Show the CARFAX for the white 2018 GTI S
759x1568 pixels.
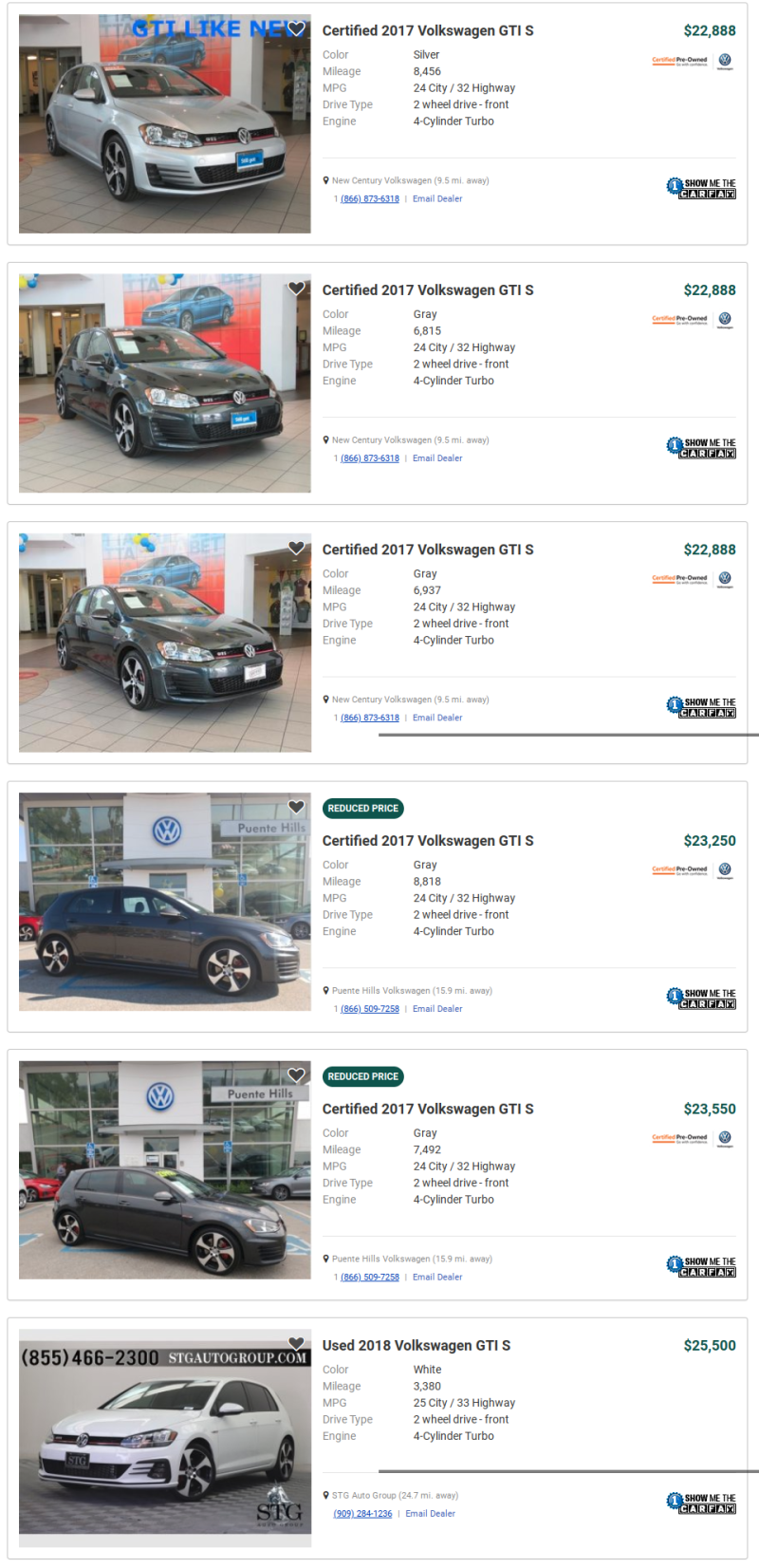701,1503
